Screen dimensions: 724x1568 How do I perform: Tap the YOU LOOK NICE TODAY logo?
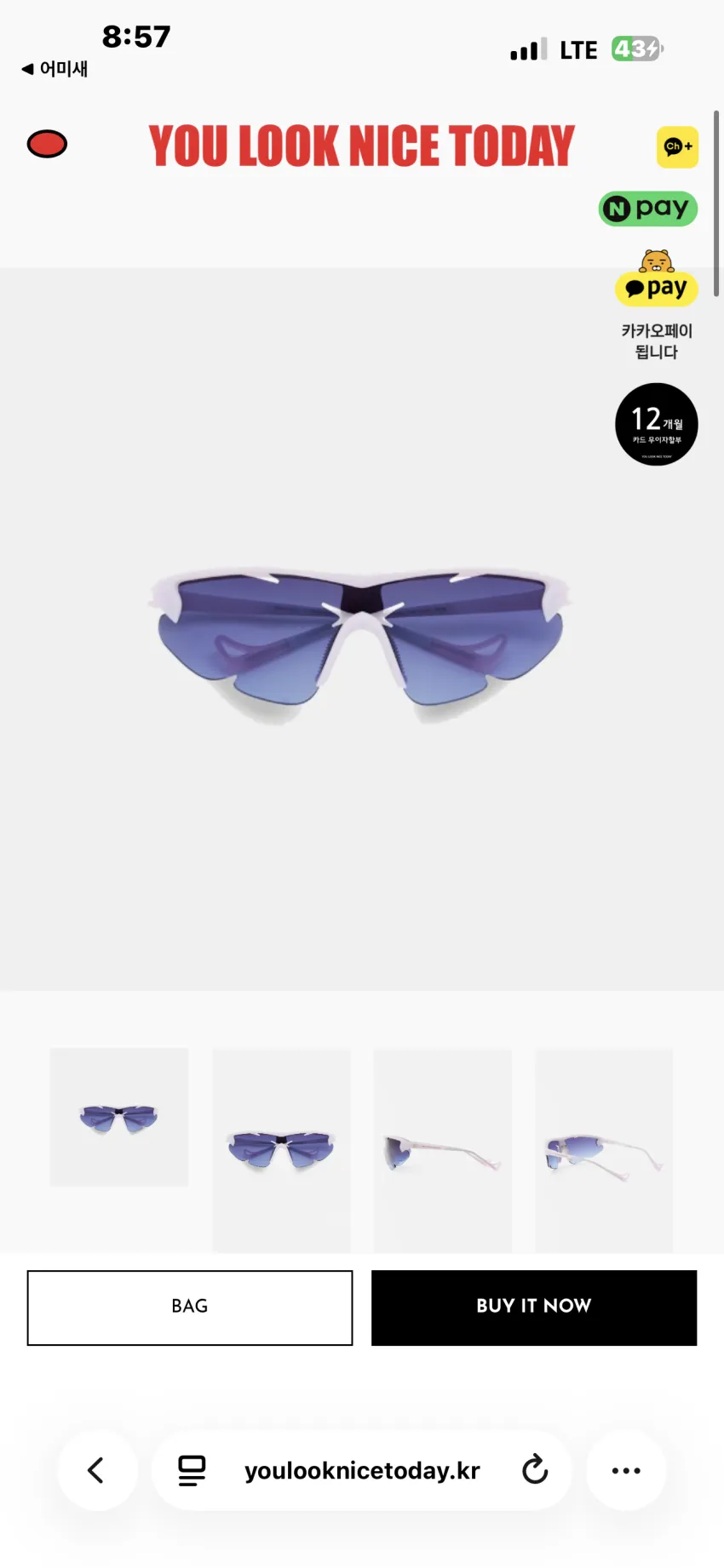tap(362, 146)
